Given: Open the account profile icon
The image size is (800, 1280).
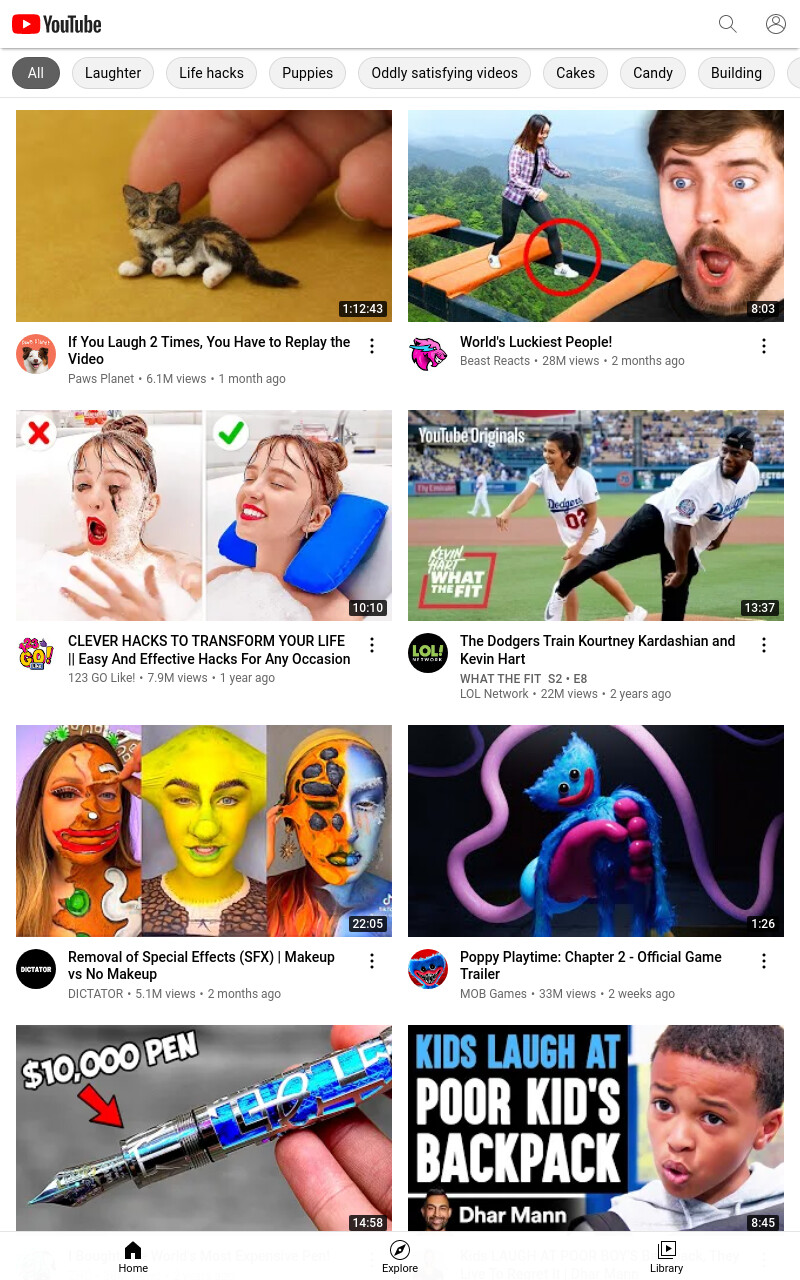Looking at the screenshot, I should click(x=776, y=24).
